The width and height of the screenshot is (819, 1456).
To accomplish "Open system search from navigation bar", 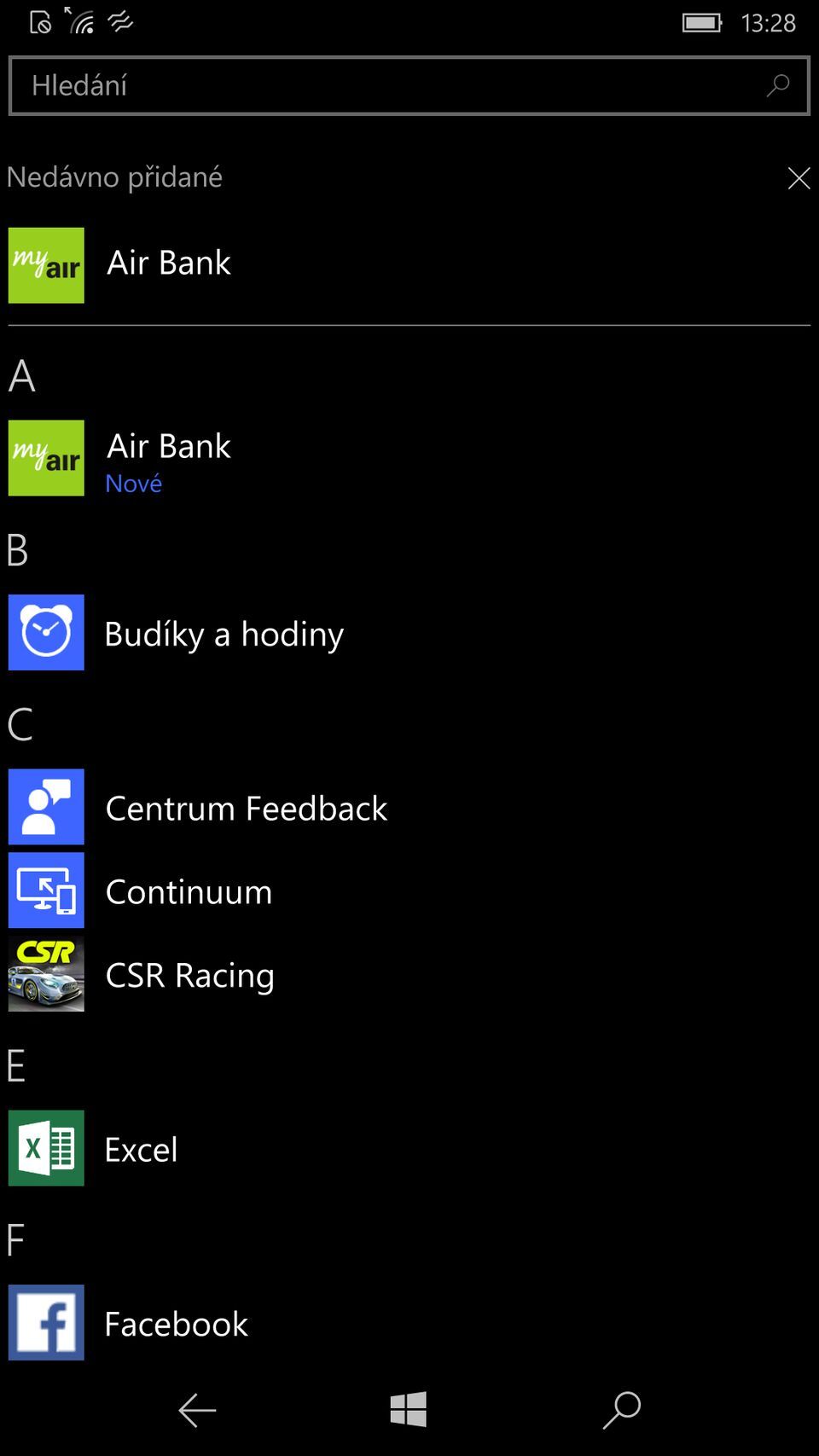I will (x=621, y=1409).
